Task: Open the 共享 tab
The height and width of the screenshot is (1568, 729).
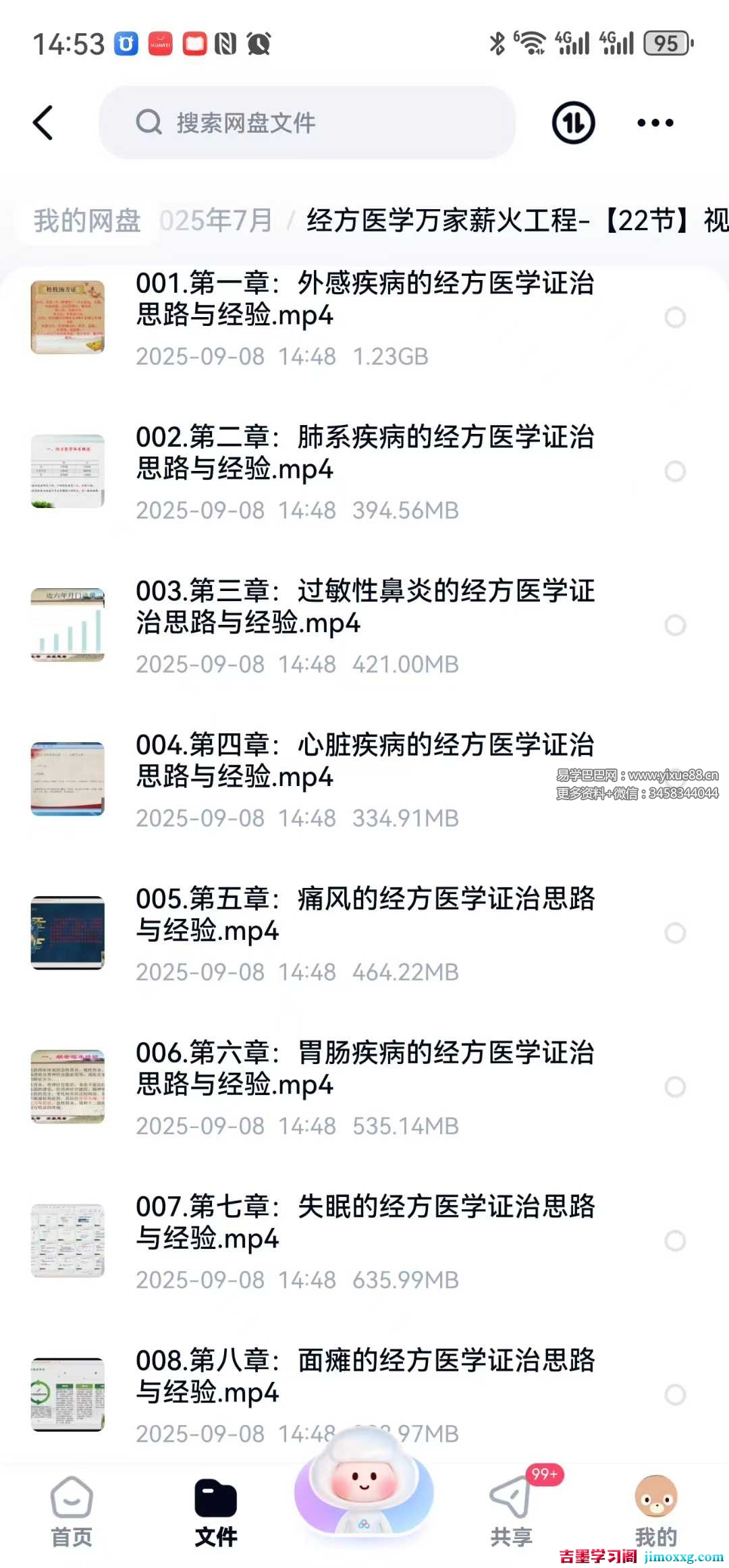Action: [511, 1511]
